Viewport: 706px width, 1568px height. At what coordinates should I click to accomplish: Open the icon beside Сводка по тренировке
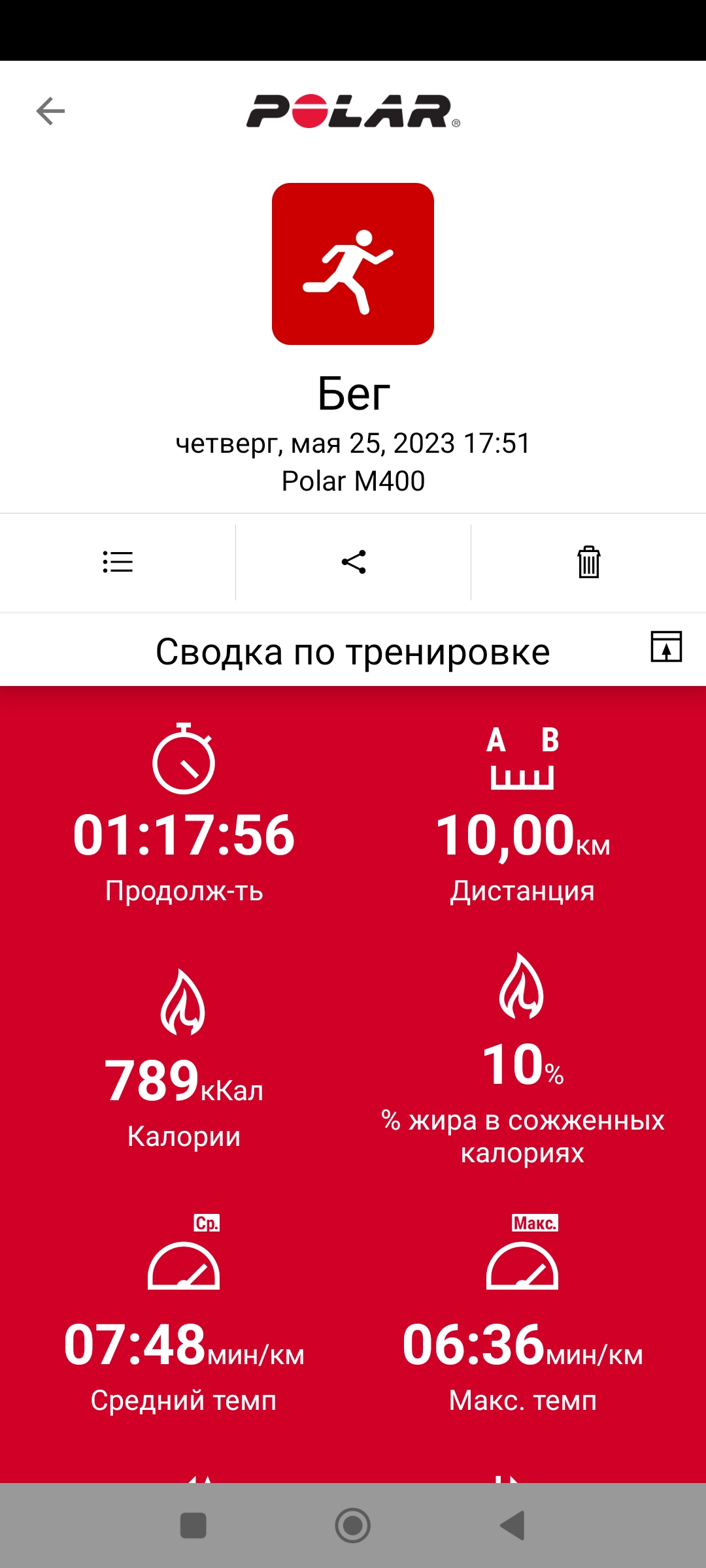tap(666, 647)
